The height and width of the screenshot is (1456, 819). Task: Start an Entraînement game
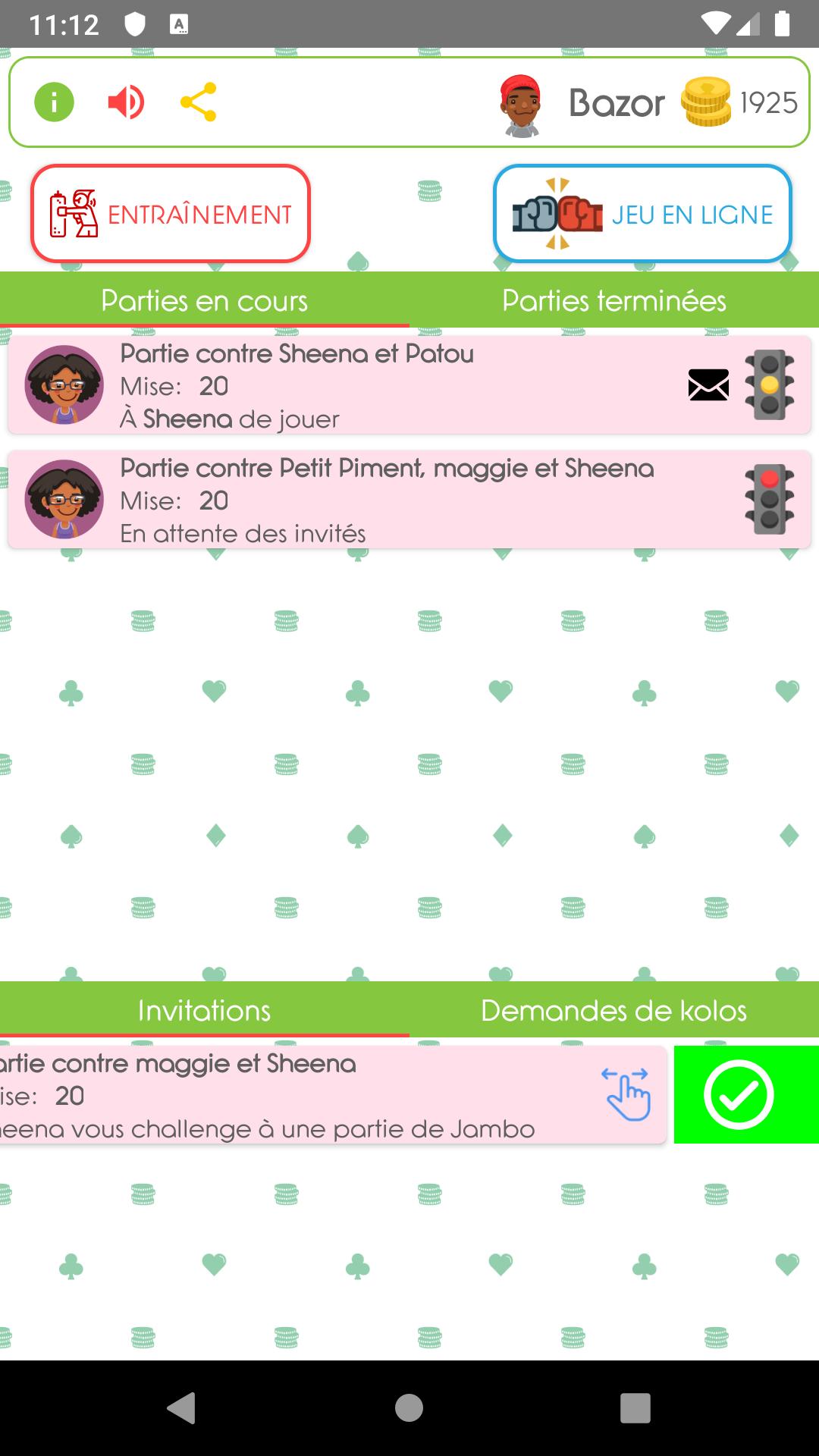point(171,214)
